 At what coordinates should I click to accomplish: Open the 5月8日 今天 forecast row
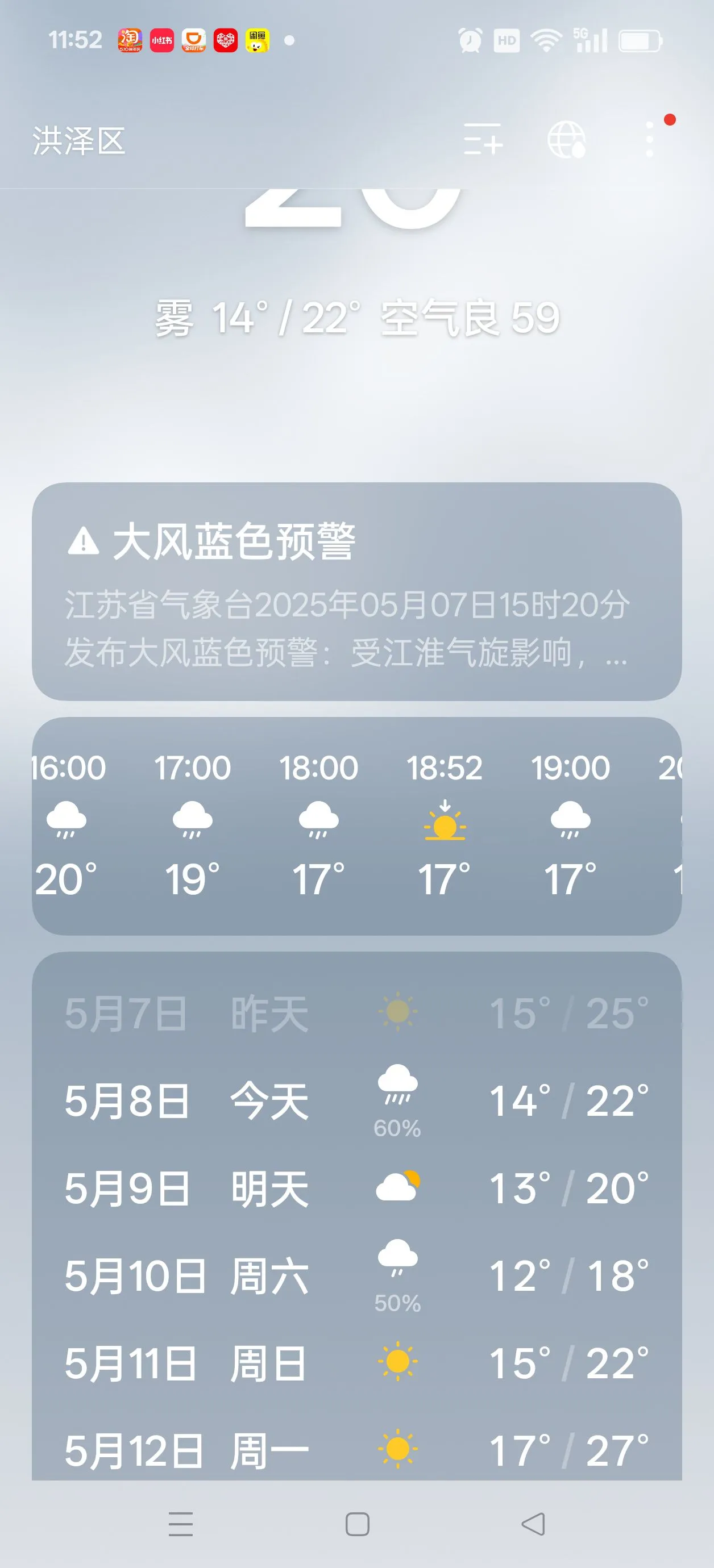tap(357, 1102)
